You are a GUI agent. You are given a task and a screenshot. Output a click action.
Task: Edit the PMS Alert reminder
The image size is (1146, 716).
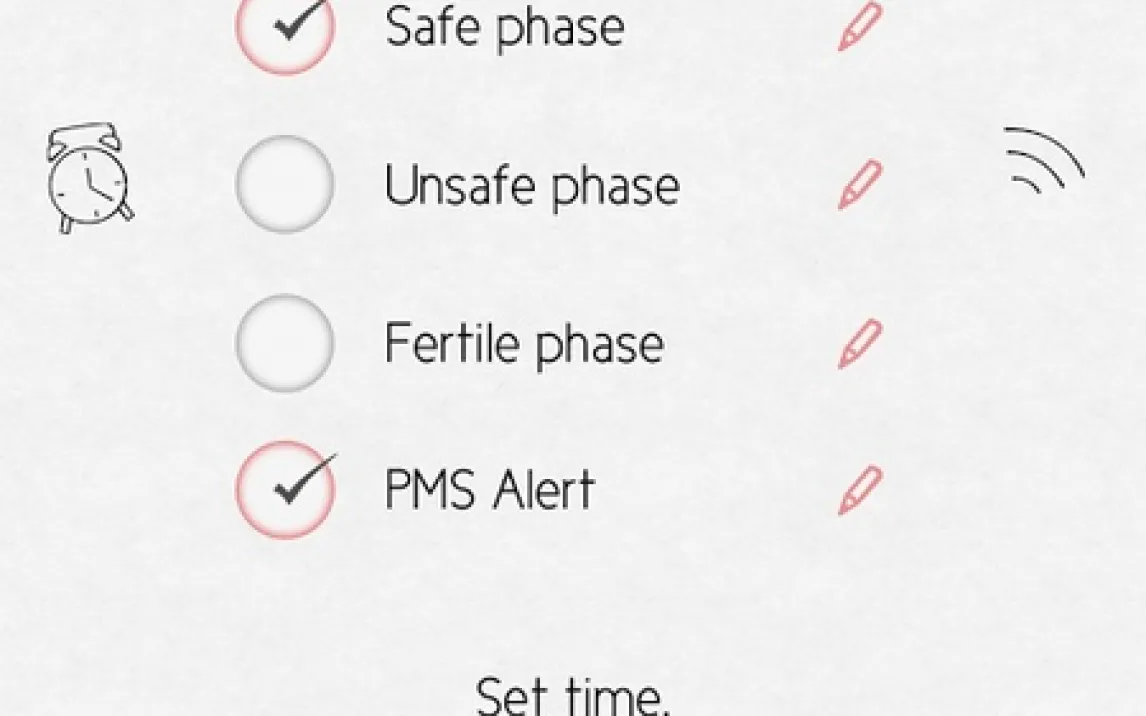[860, 490]
